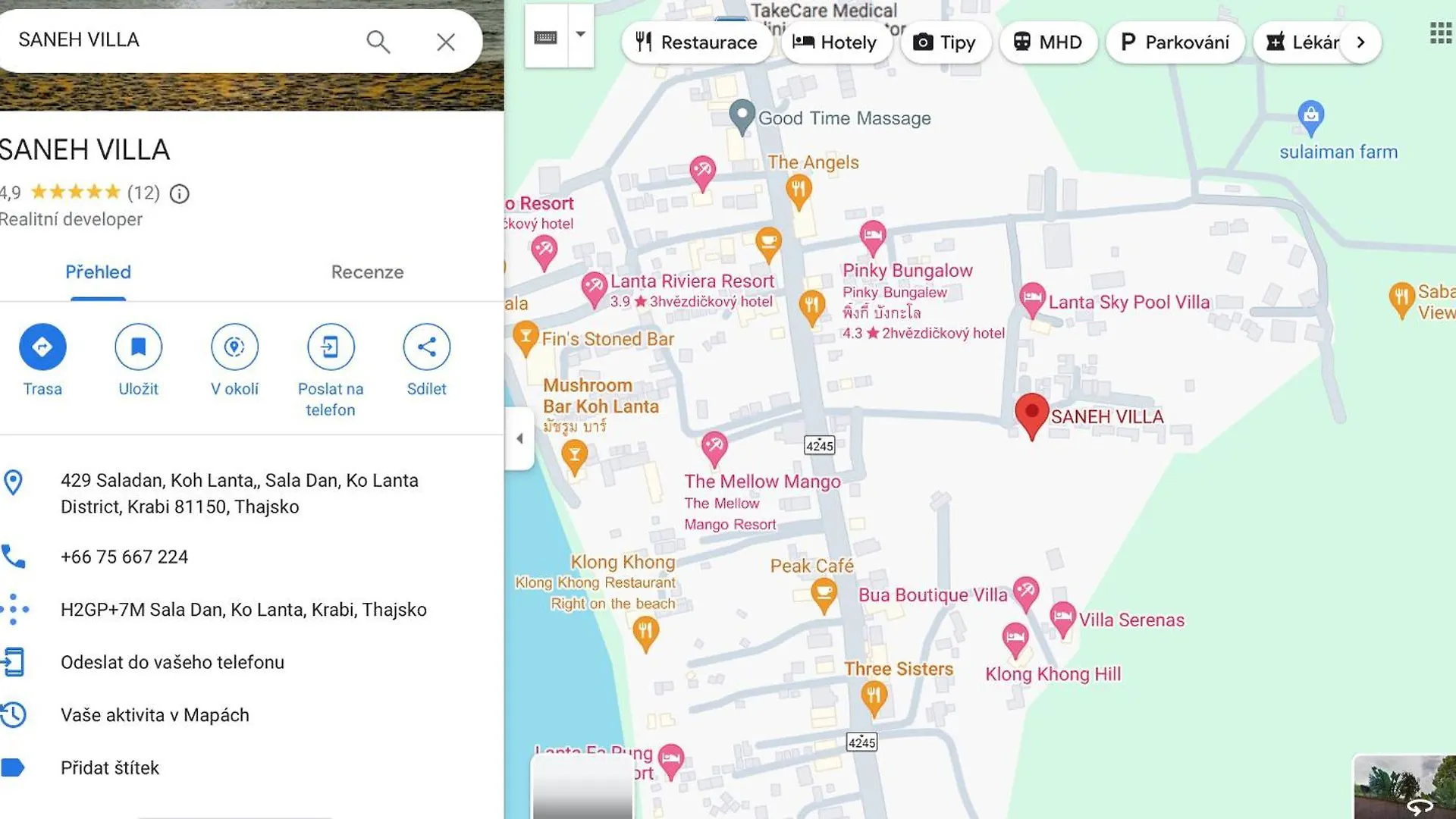Explore nearby with V okolí
This screenshot has height=819, width=1456.
(234, 347)
